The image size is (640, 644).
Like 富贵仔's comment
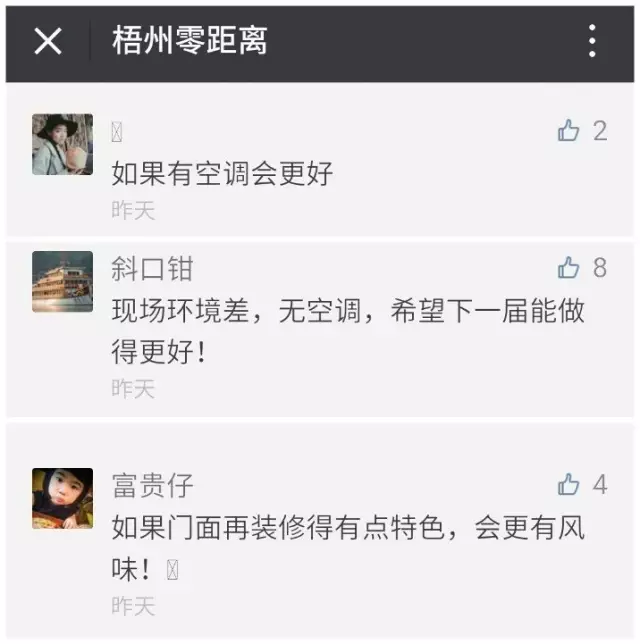click(x=570, y=485)
